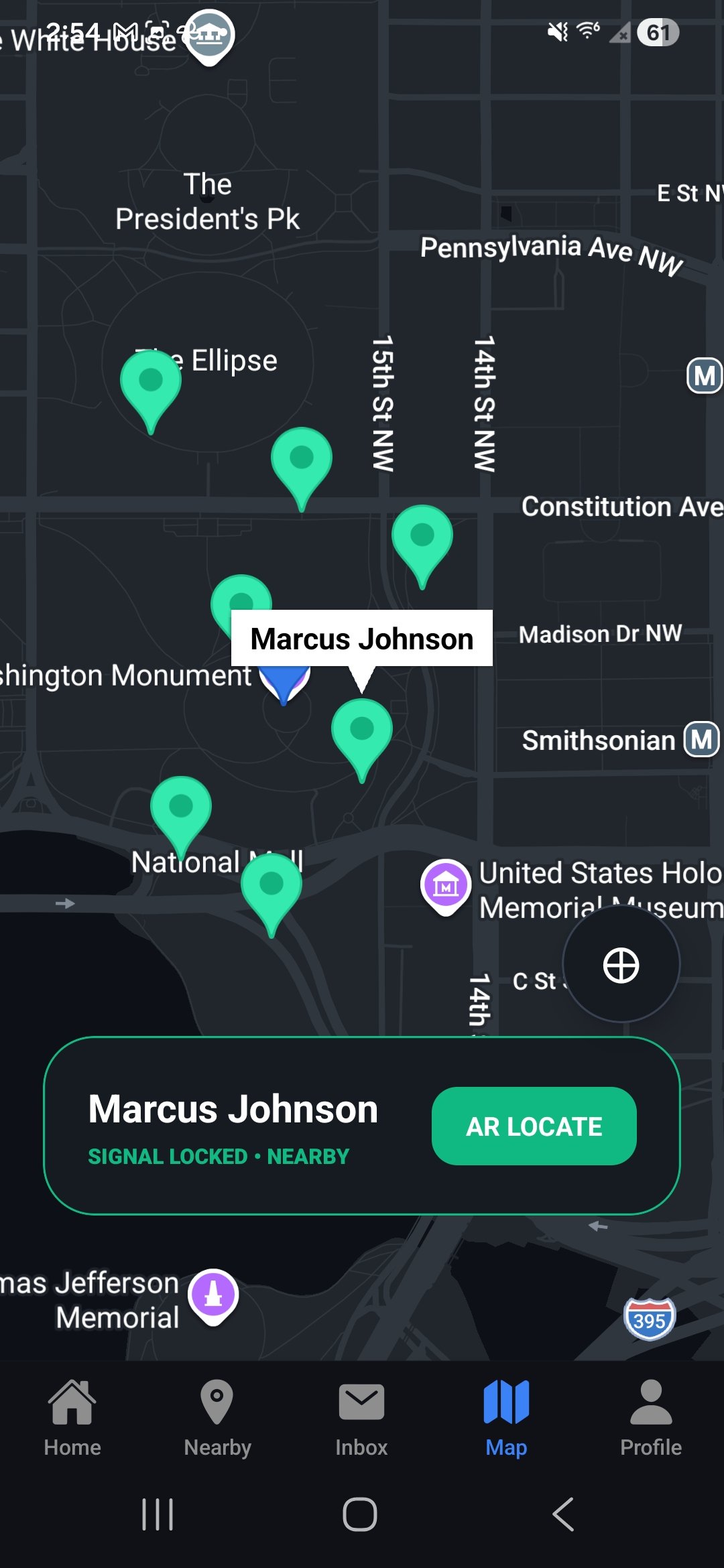The height and width of the screenshot is (1568, 724).
Task: Tap the Marcus Johnson name callout on map
Action: [x=362, y=639]
